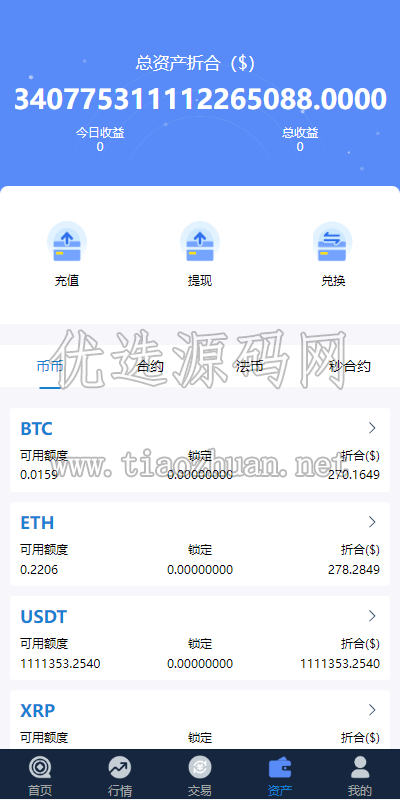Open the ETH asset card
This screenshot has width=400, height=800.
point(200,544)
